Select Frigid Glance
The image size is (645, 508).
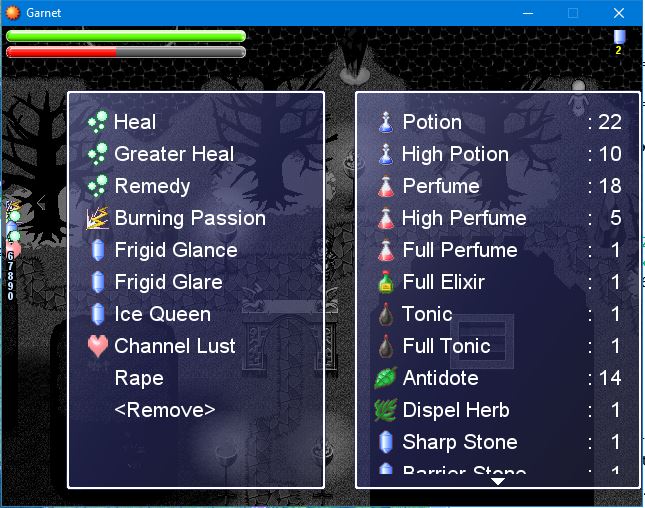pyautogui.click(x=175, y=250)
